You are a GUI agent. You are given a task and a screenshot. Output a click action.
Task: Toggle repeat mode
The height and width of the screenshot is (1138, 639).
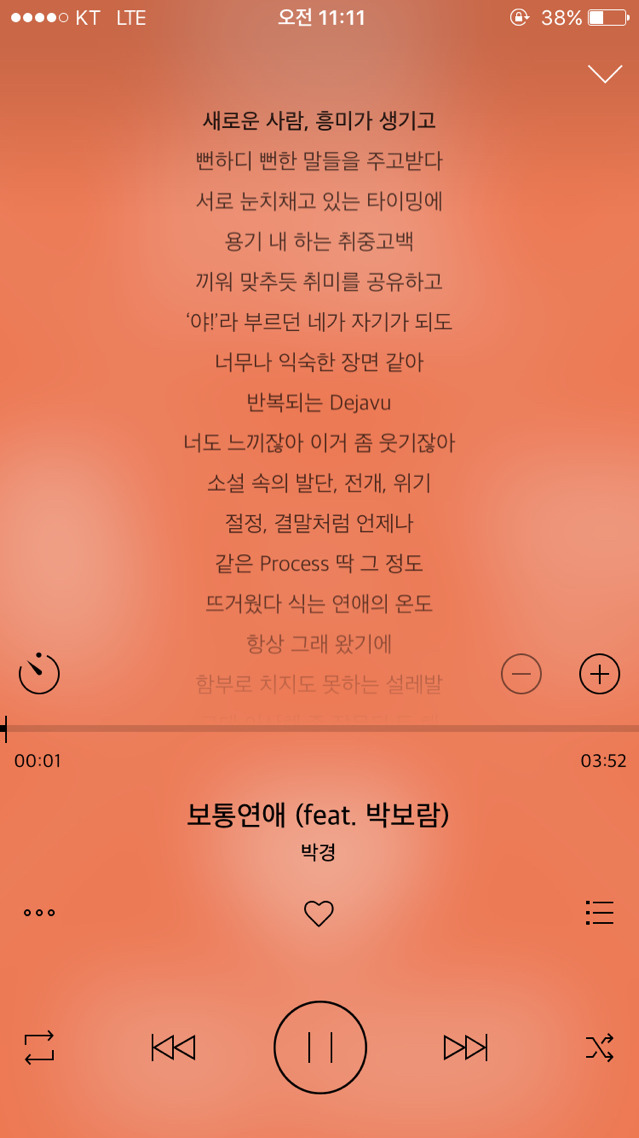pyautogui.click(x=39, y=1047)
